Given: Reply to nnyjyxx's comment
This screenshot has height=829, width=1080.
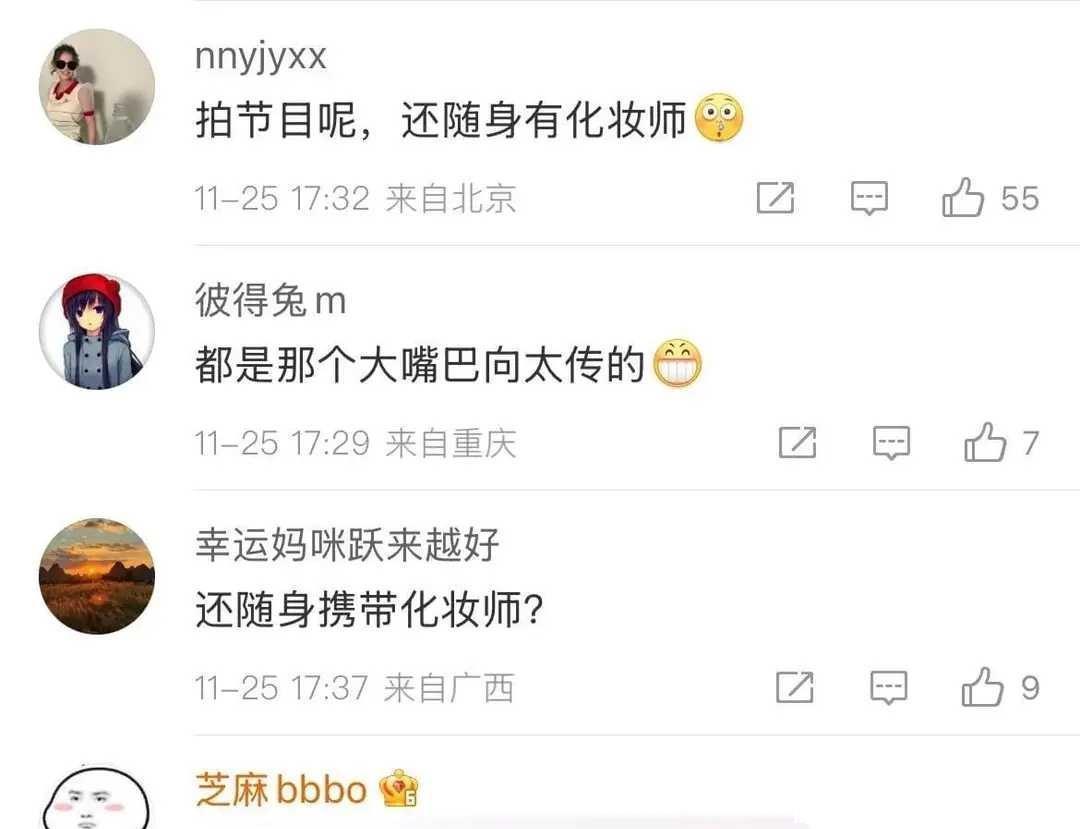Looking at the screenshot, I should point(869,198).
